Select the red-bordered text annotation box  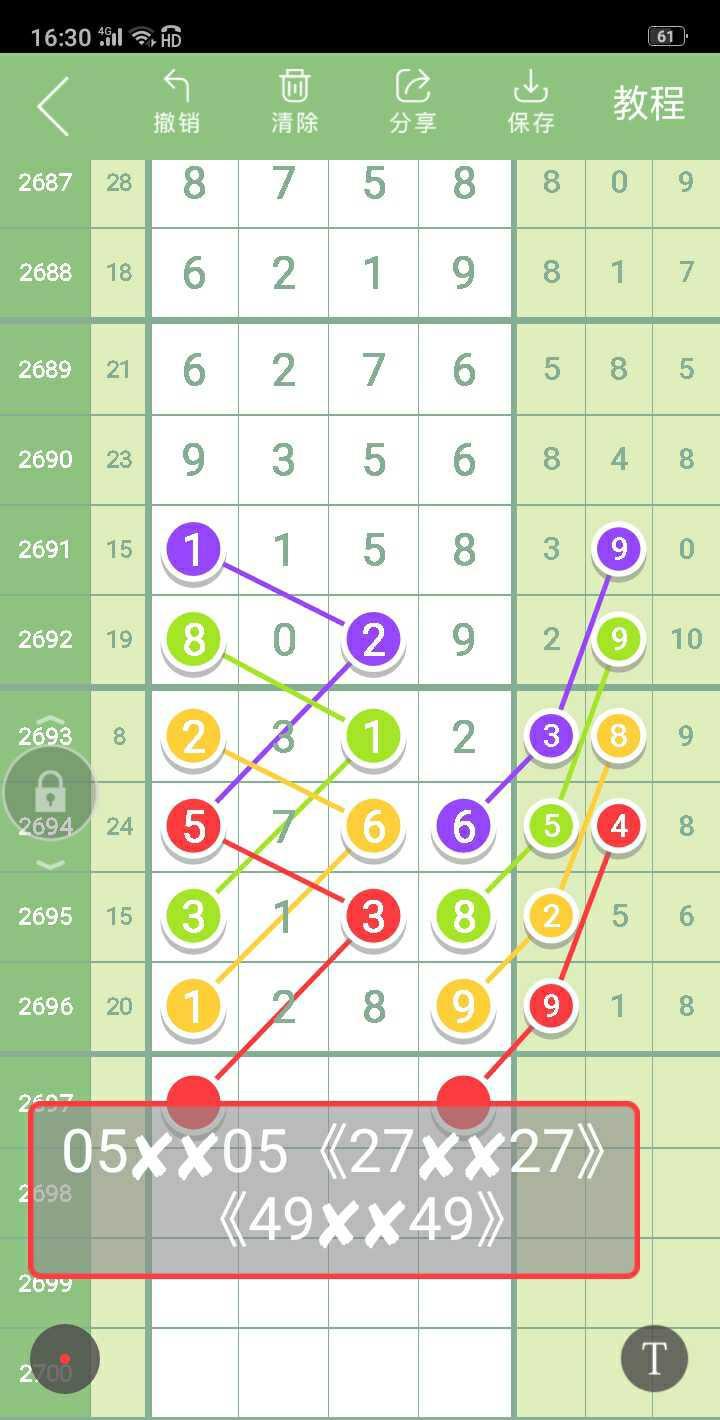point(333,1189)
